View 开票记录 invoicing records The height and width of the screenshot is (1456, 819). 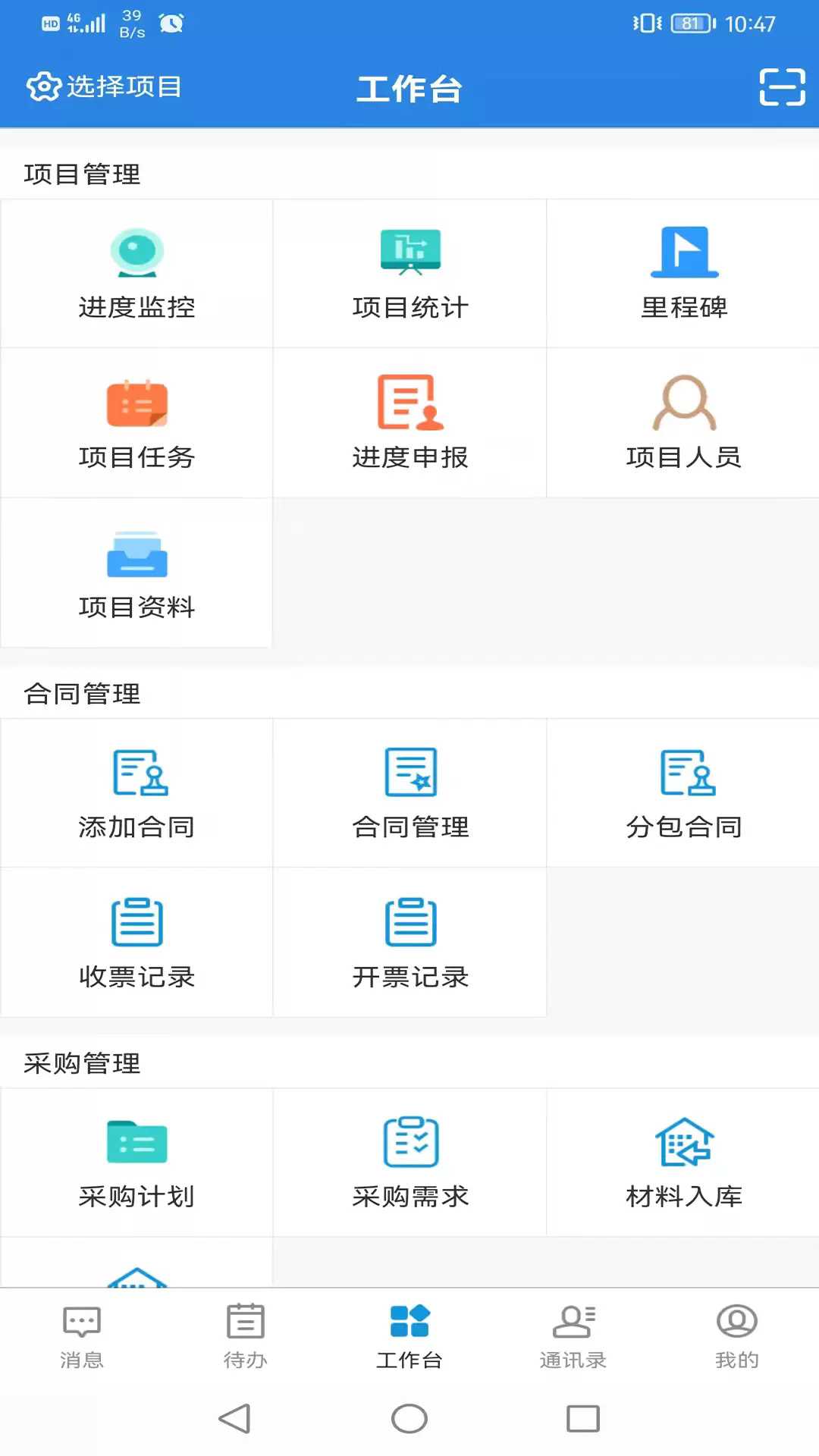point(409,941)
